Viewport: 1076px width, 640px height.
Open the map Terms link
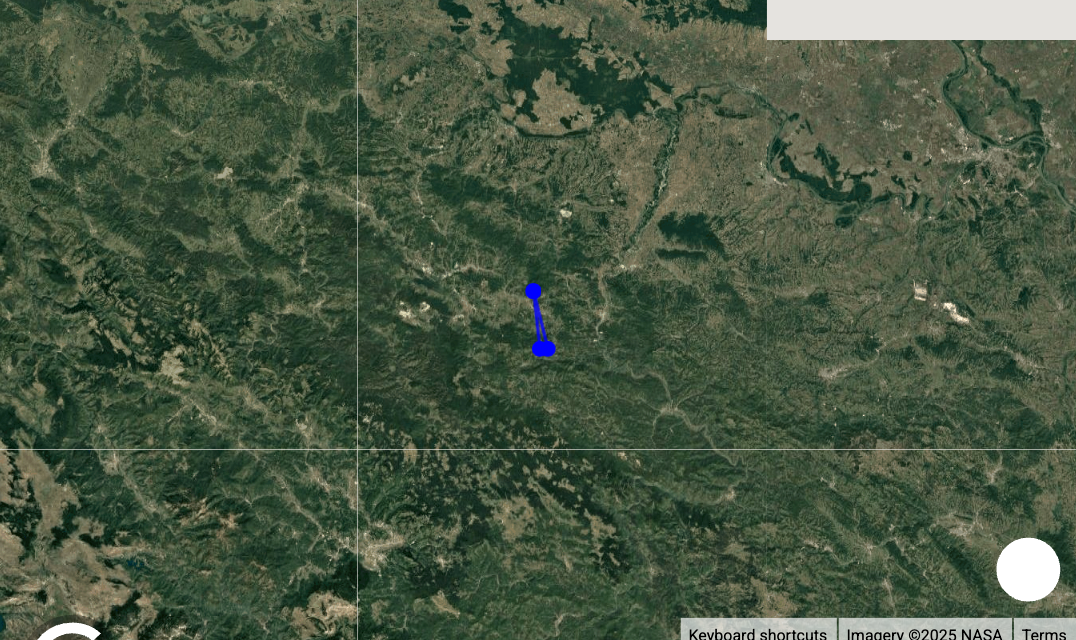(1044, 632)
